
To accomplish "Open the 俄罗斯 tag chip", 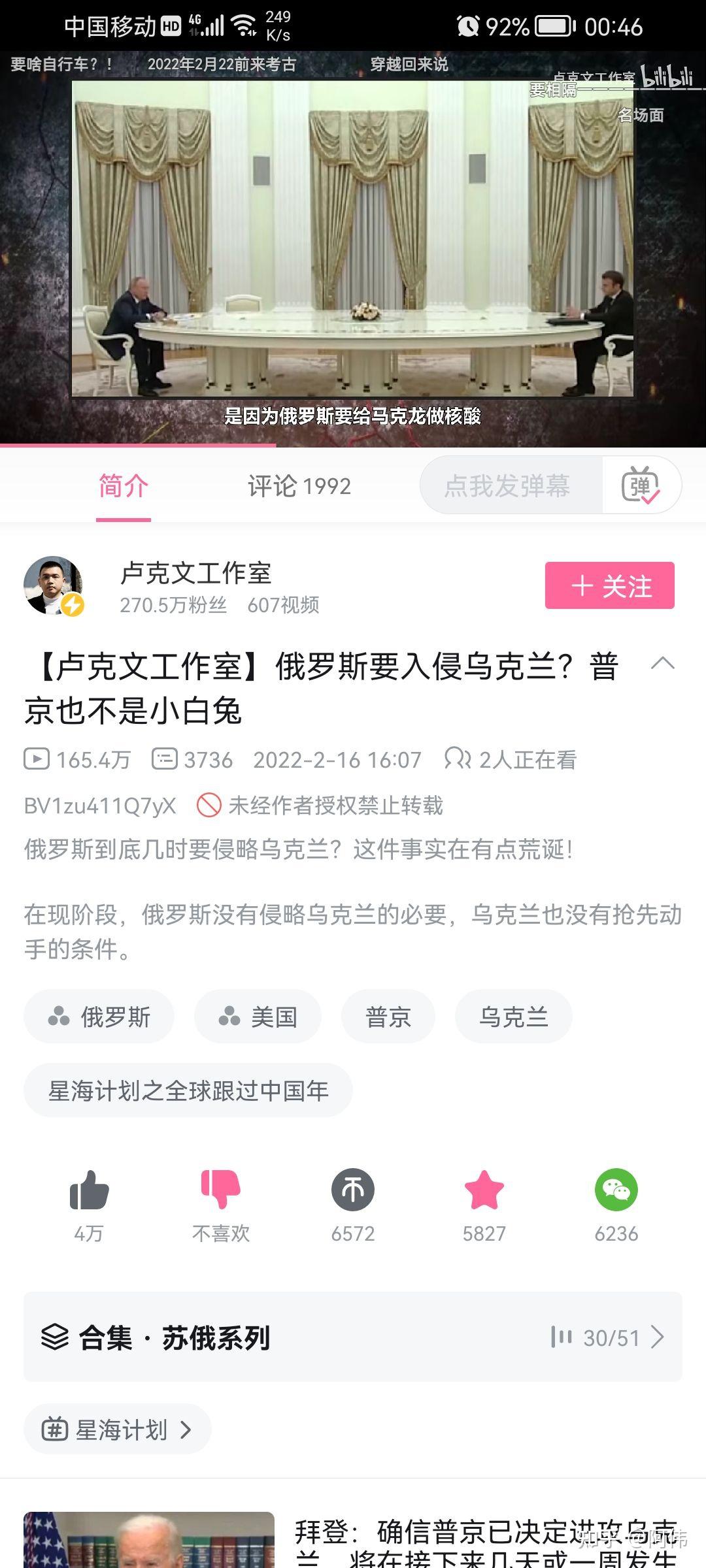I will 99,1017.
